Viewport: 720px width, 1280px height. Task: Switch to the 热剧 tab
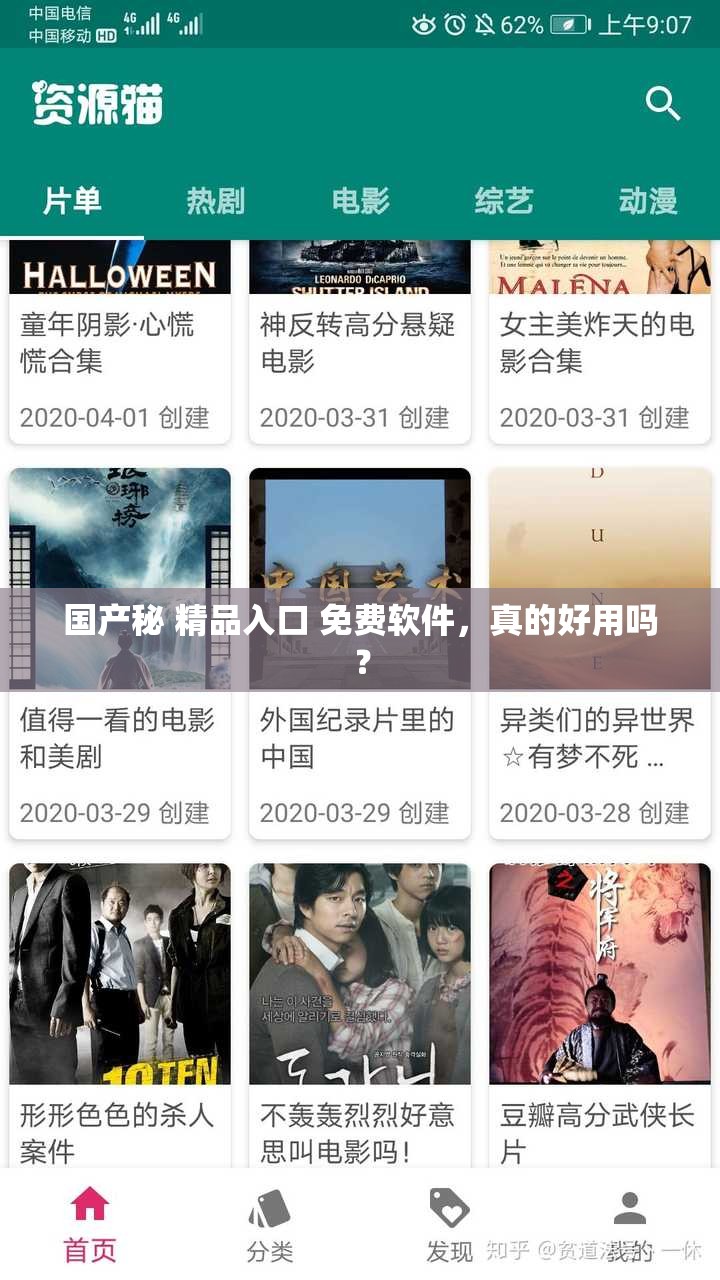coord(215,200)
